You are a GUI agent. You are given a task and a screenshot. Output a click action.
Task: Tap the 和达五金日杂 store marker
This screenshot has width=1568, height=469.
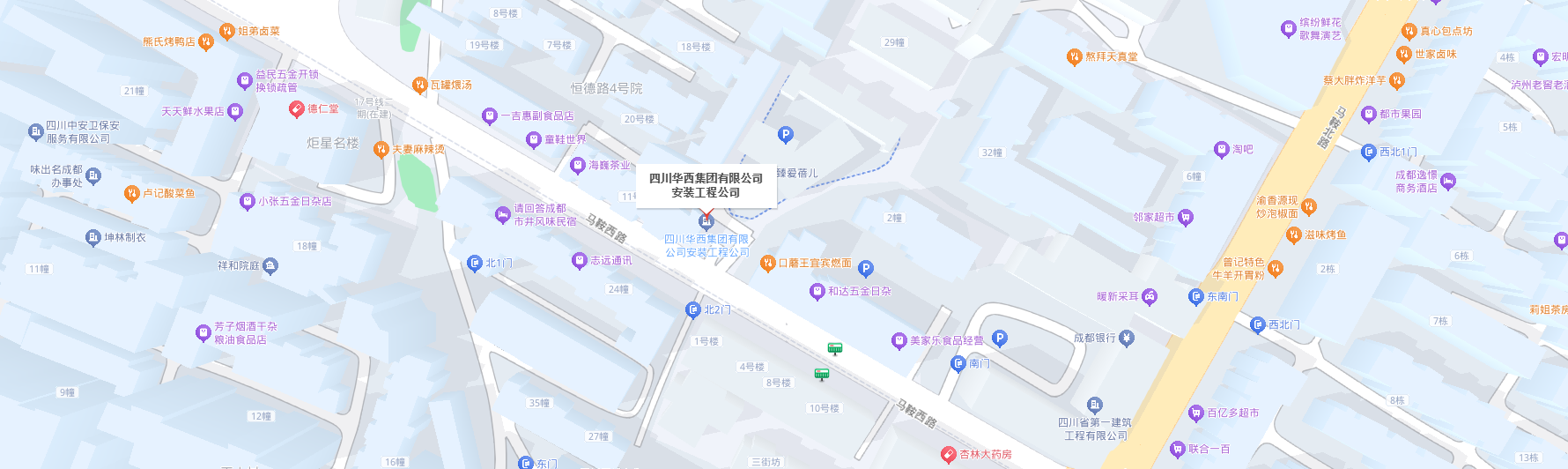pyautogui.click(x=817, y=291)
